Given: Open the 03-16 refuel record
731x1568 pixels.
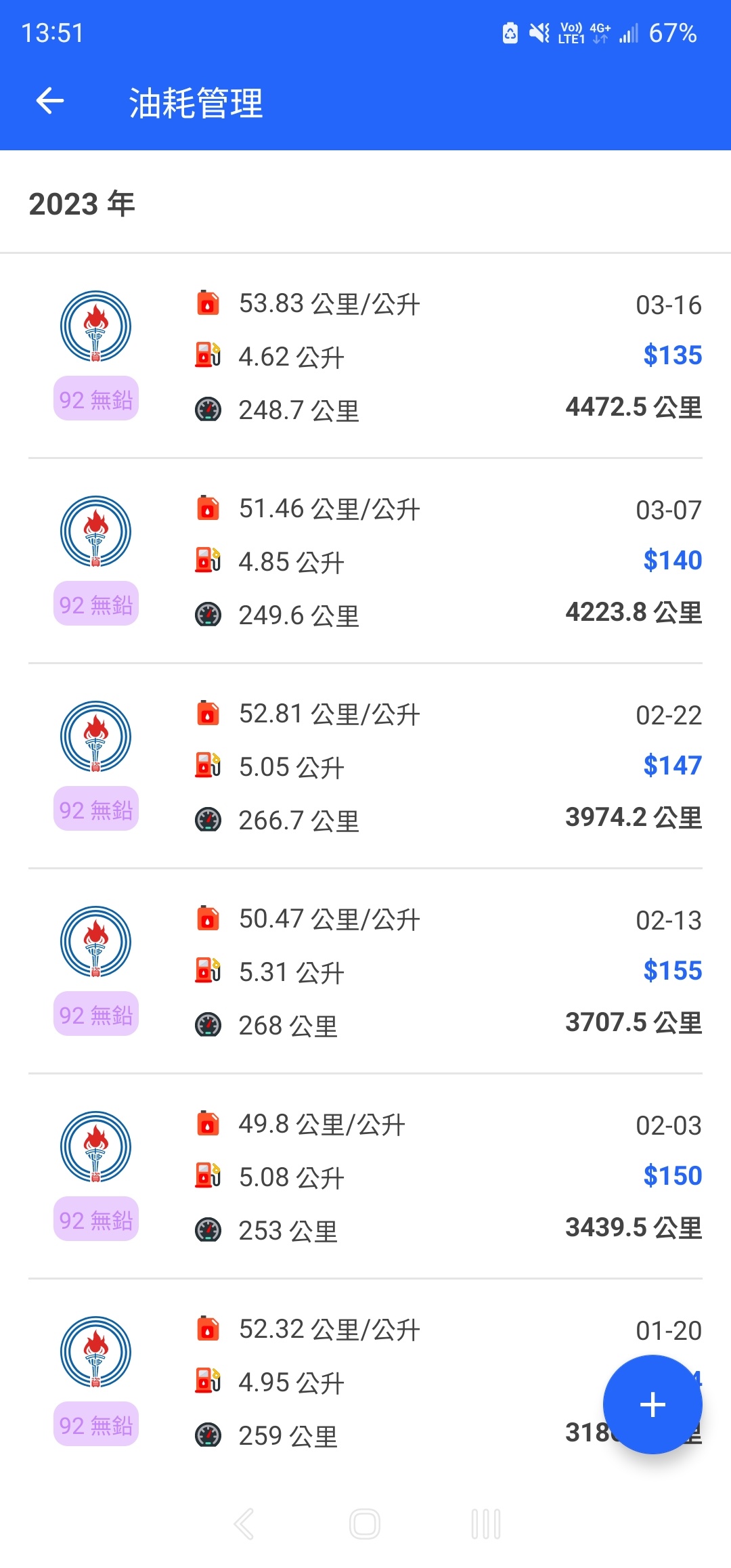Looking at the screenshot, I should click(365, 356).
